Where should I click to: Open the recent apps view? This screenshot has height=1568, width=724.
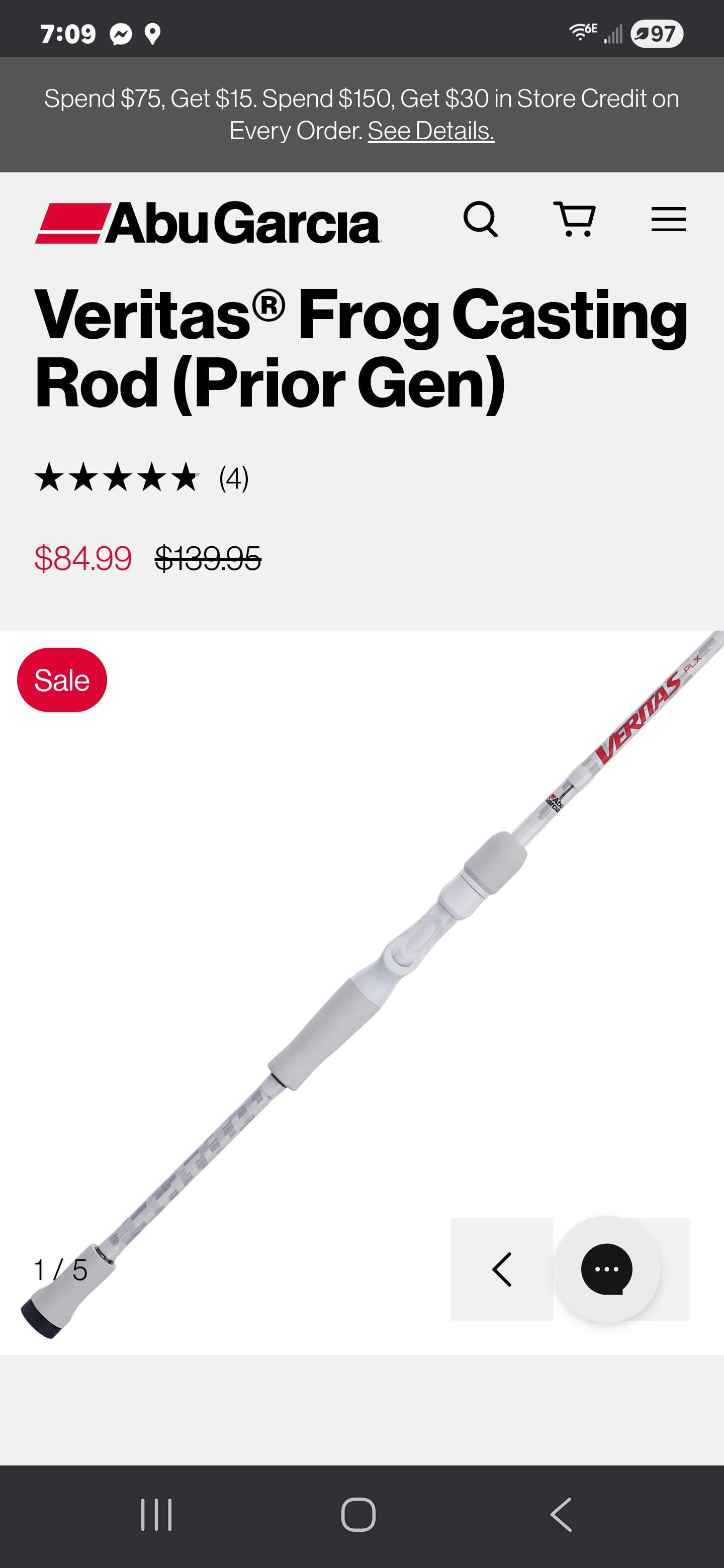click(x=156, y=1514)
